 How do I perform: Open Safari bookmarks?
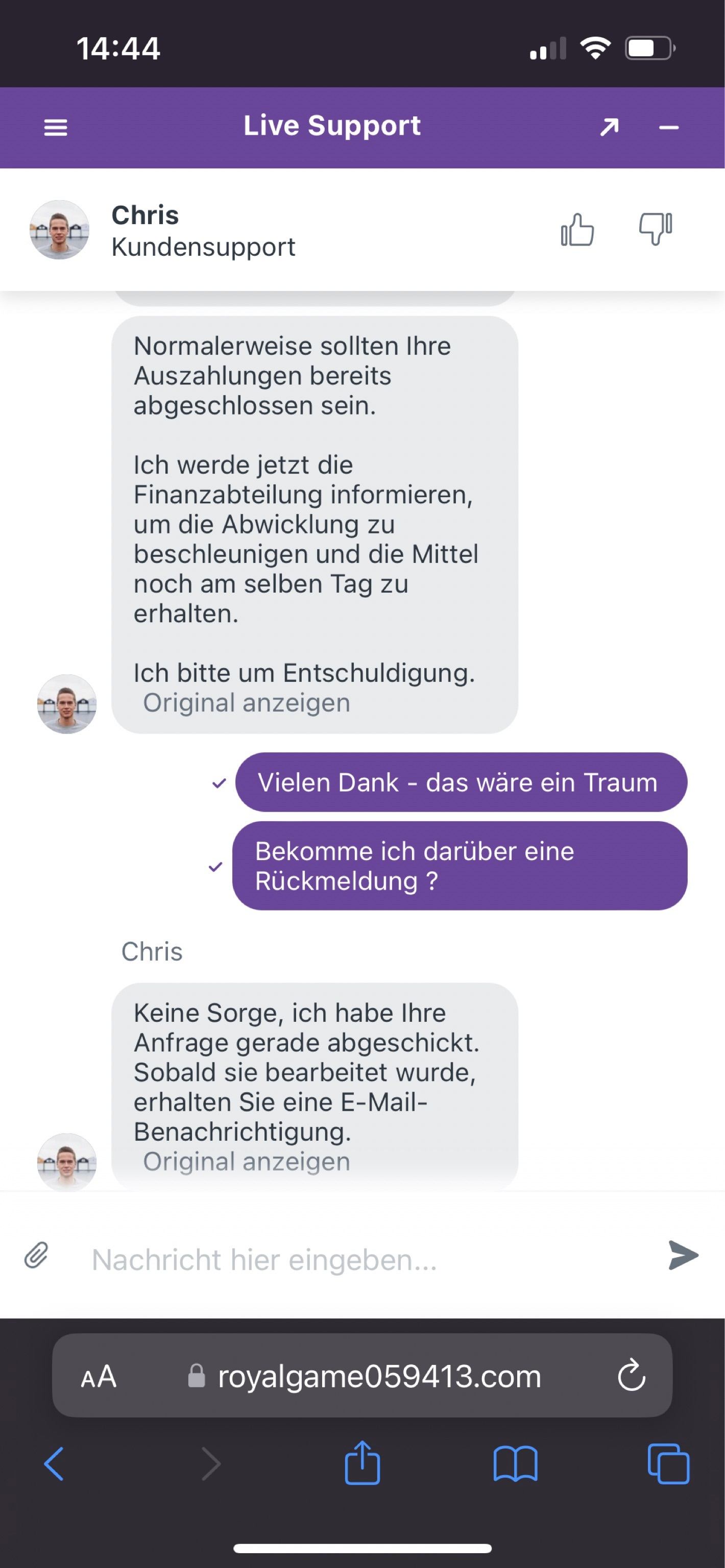(515, 1463)
